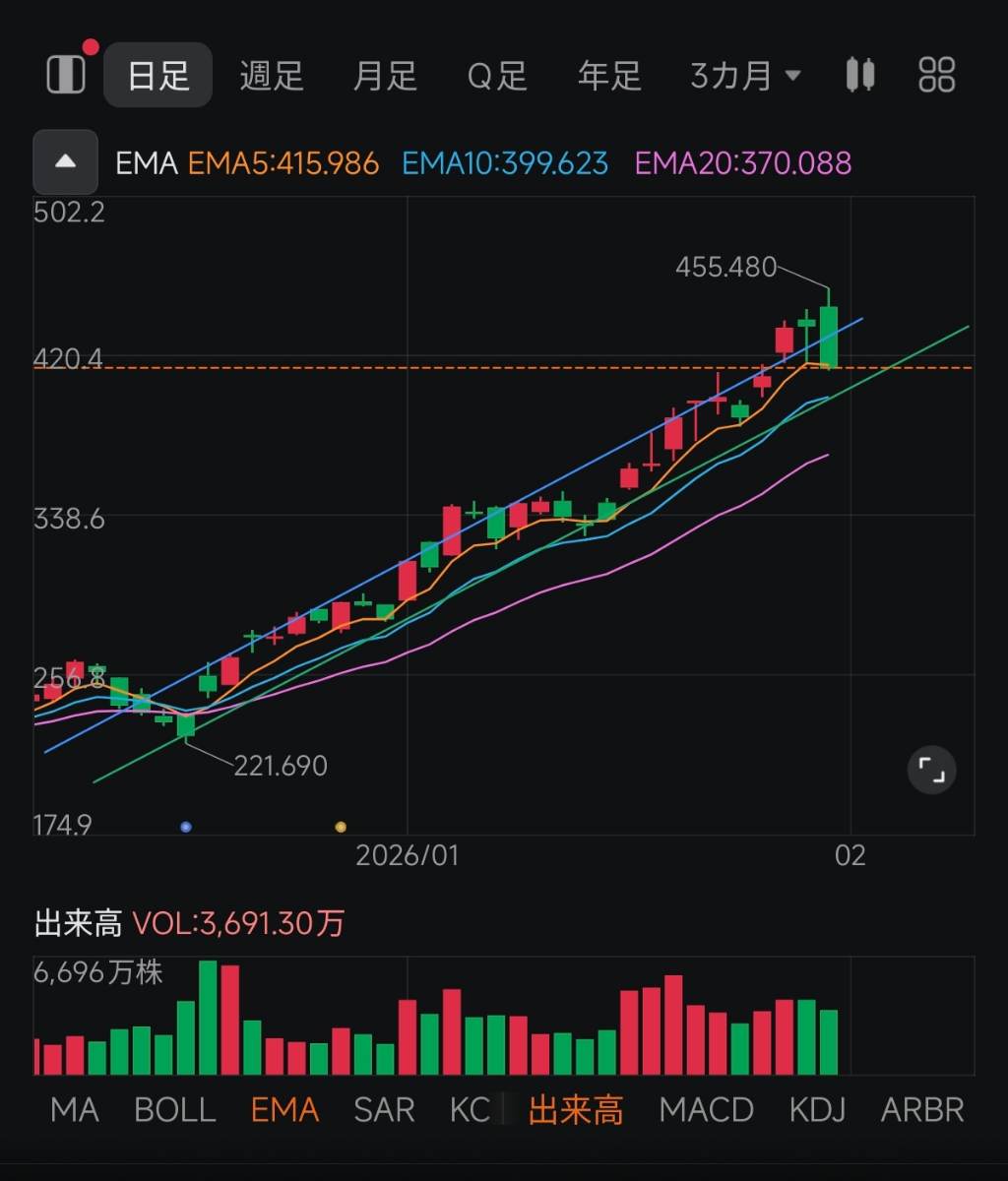
Task: Open the four-square grid menu
Action: (x=936, y=75)
